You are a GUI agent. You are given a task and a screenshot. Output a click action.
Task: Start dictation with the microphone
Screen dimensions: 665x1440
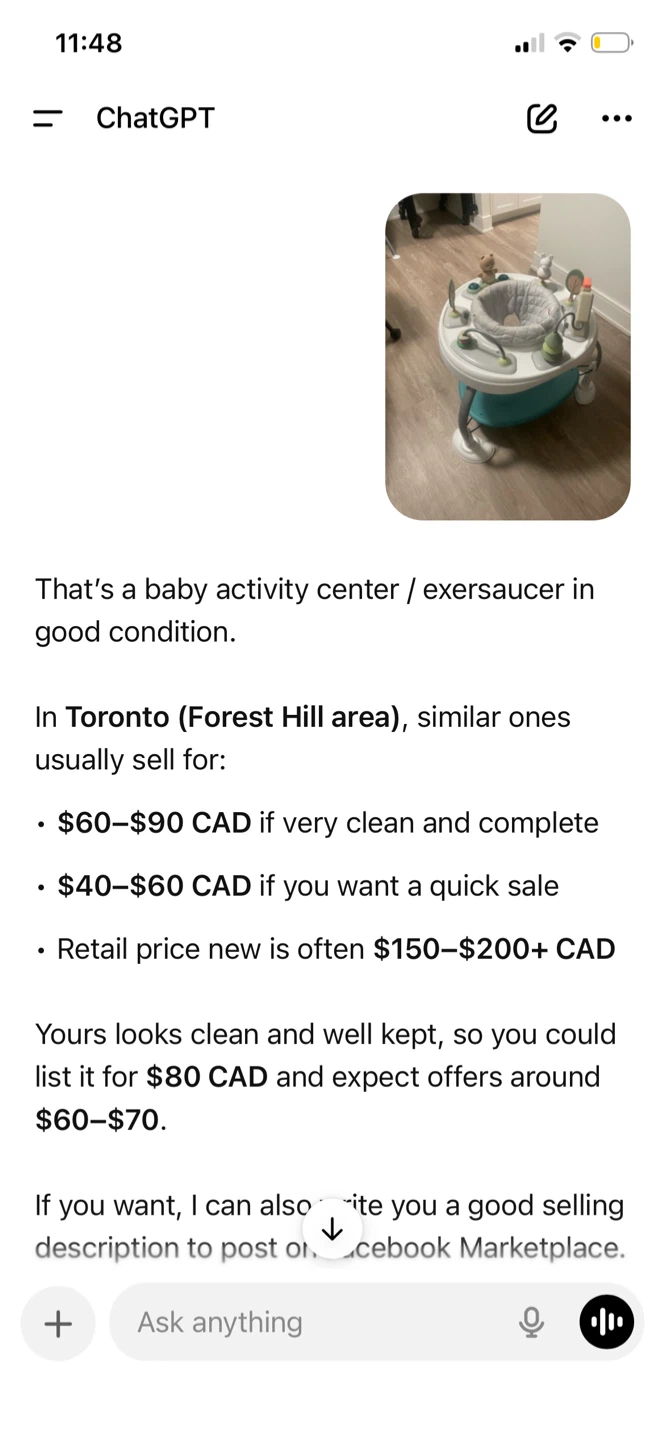click(531, 1323)
